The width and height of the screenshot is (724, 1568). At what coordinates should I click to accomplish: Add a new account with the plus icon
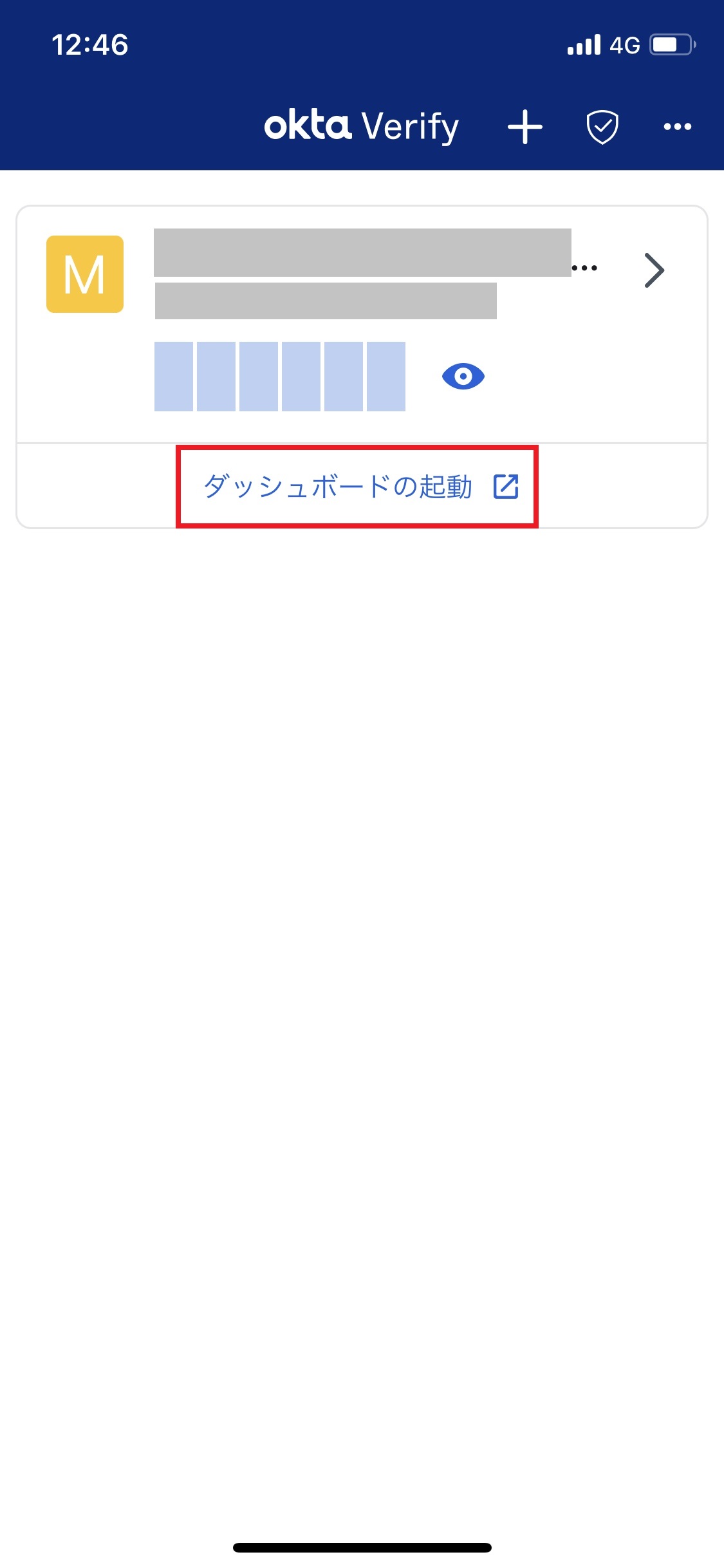tap(524, 127)
